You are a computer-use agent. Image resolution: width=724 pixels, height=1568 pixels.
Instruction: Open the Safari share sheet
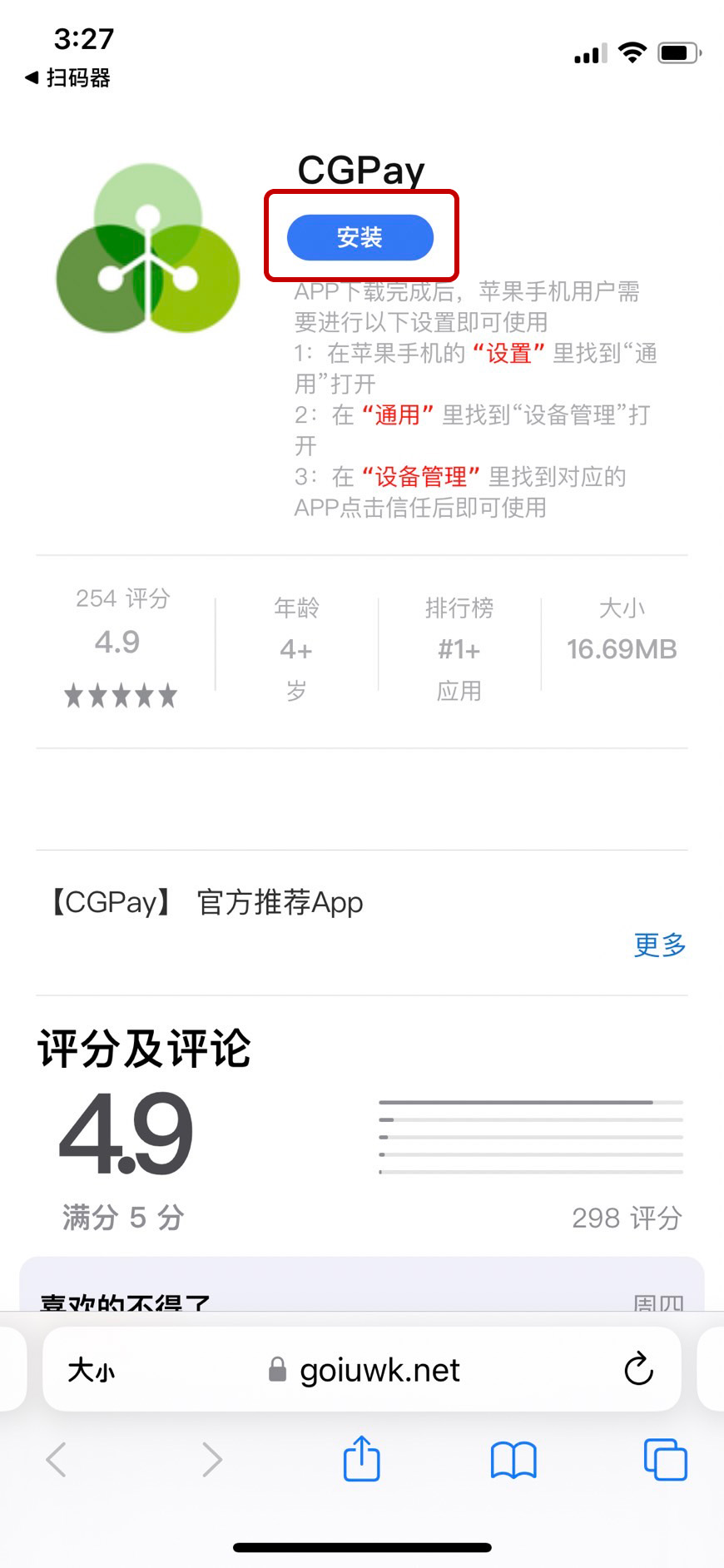pos(361,1459)
